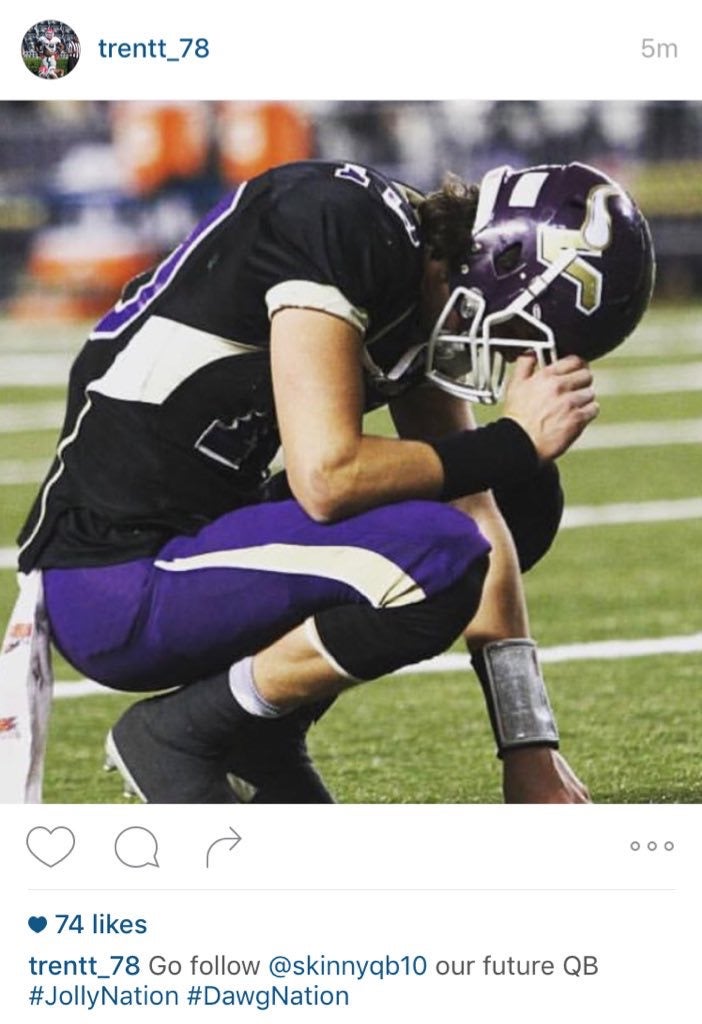Open trentt_78 username in post header

153,49
